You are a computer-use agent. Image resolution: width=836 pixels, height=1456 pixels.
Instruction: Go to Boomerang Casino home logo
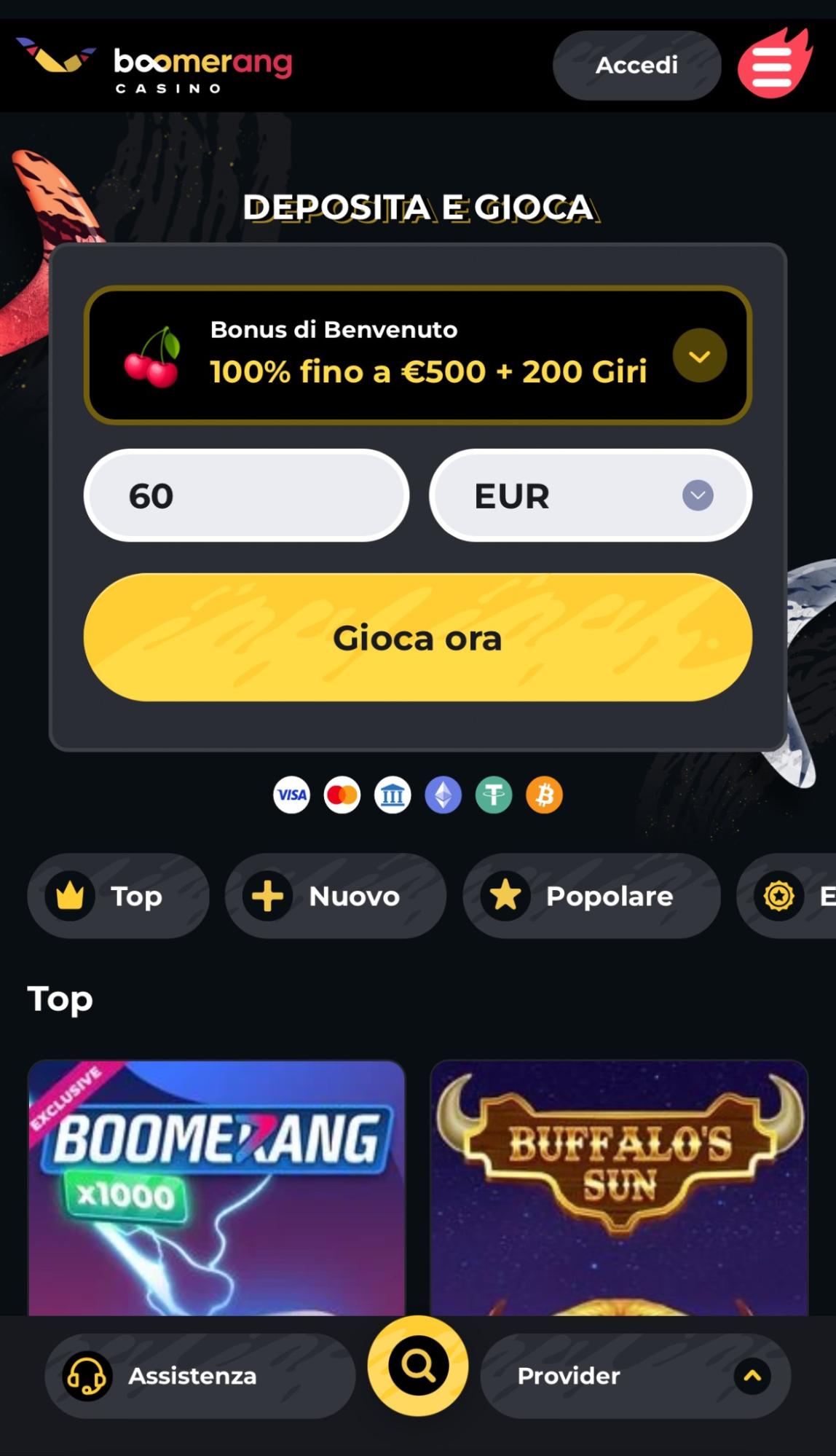(x=154, y=66)
